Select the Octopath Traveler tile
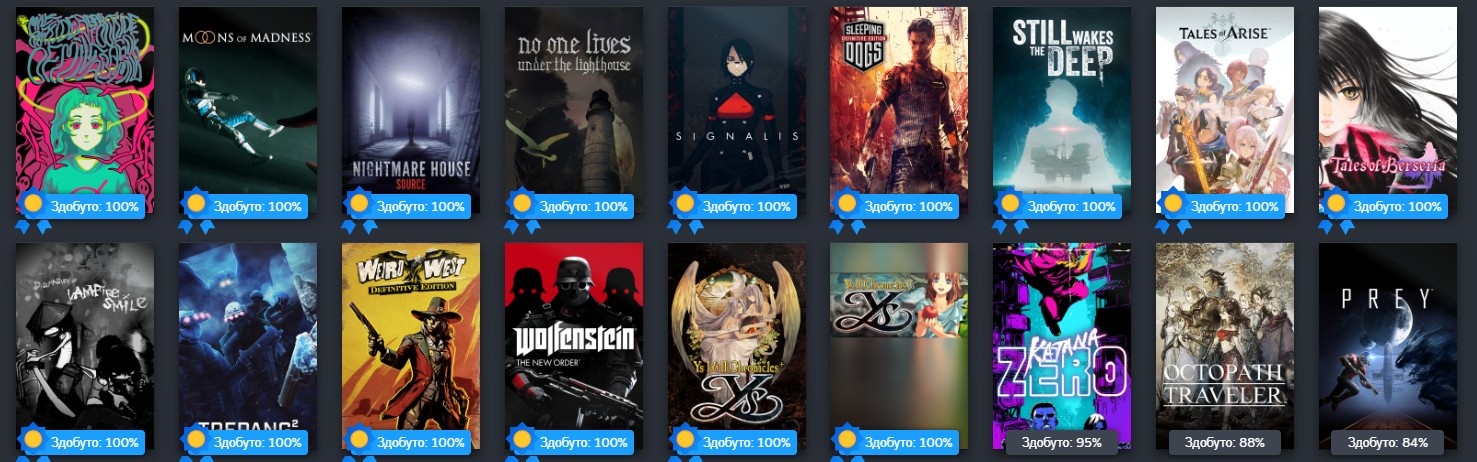1477x462 pixels. tap(1225, 346)
